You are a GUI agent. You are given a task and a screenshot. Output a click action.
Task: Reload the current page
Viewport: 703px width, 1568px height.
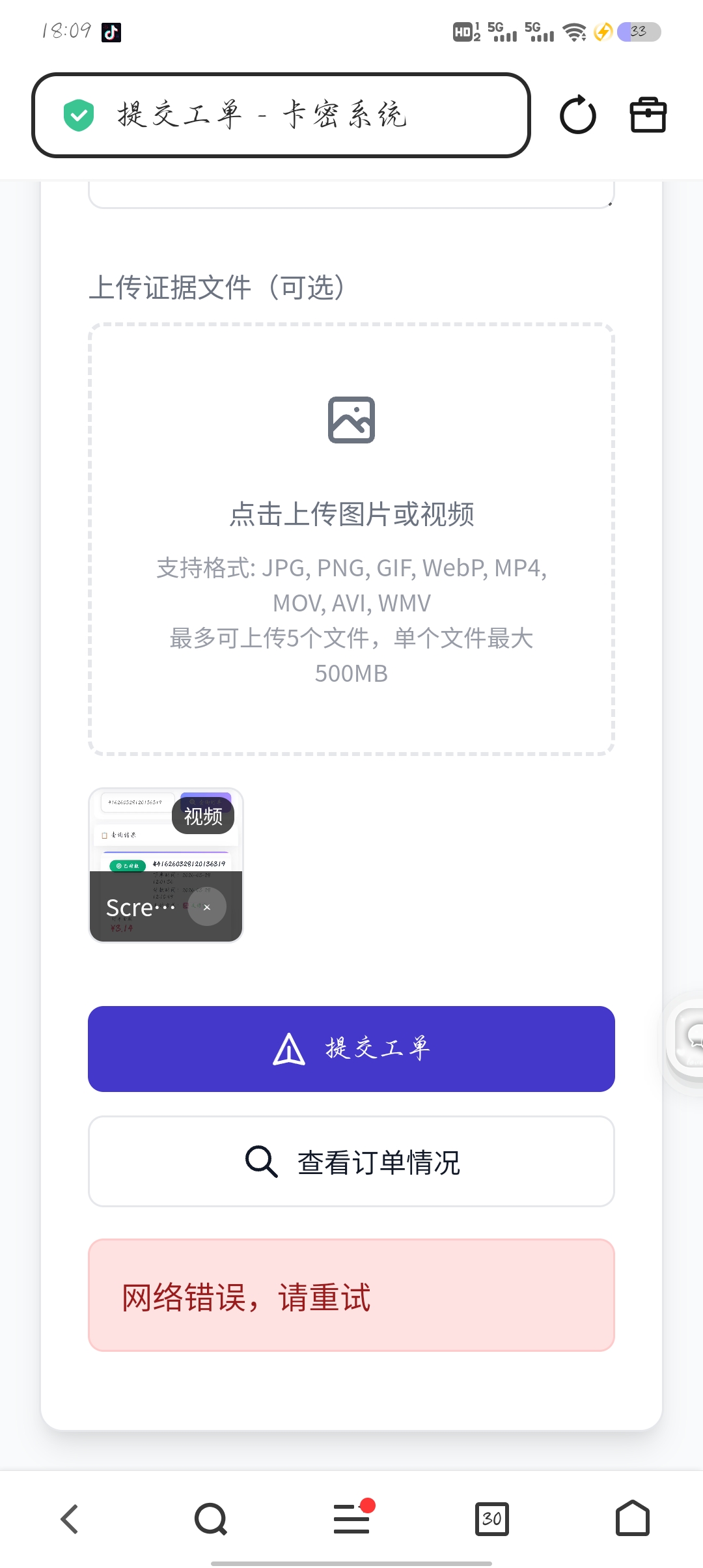[577, 115]
